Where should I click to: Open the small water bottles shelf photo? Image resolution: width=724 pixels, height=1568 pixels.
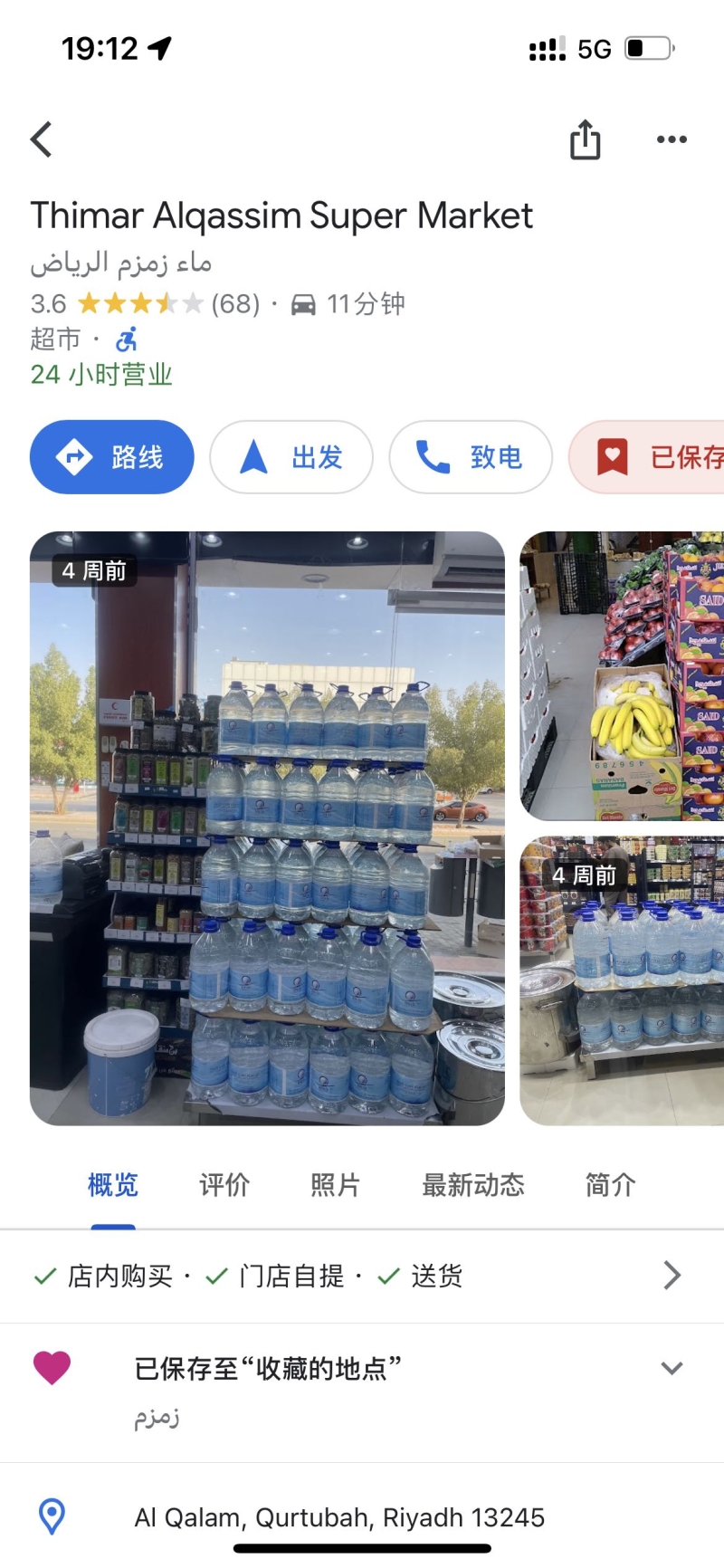623,980
